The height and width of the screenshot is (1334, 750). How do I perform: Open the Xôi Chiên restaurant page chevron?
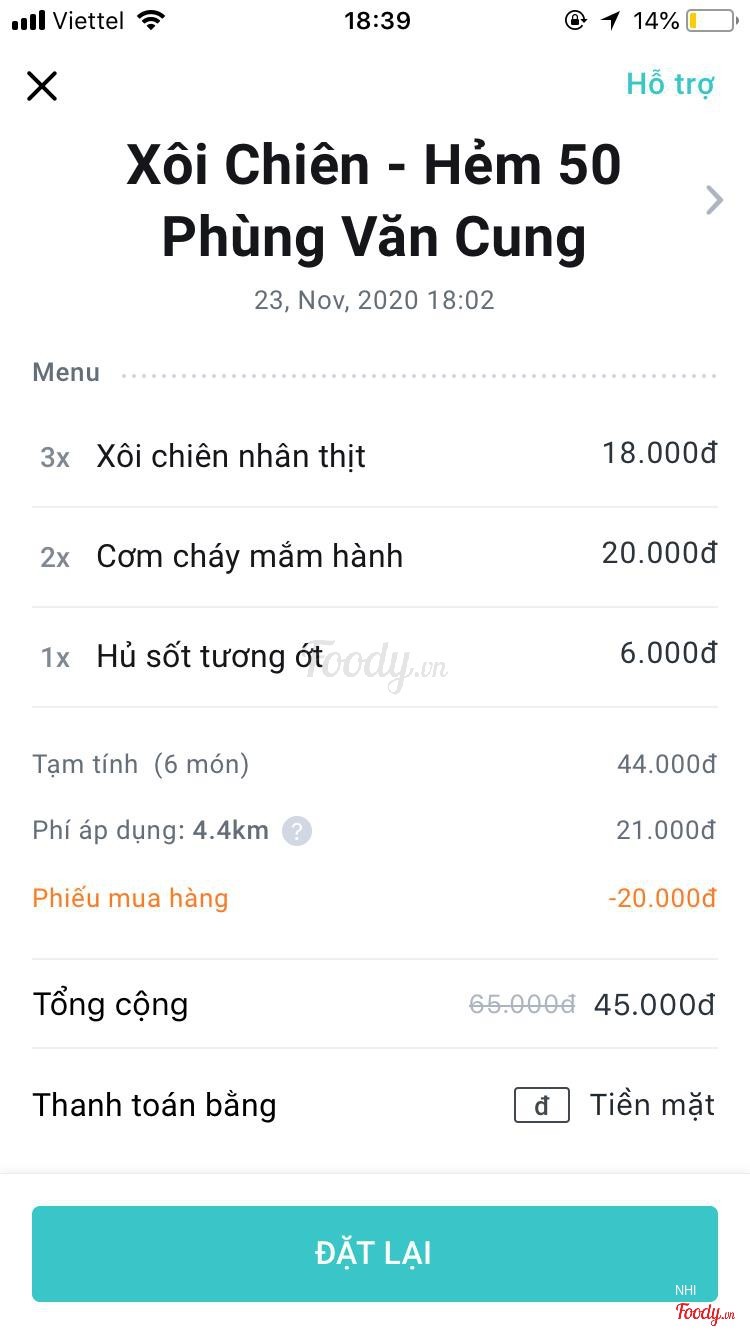point(714,200)
